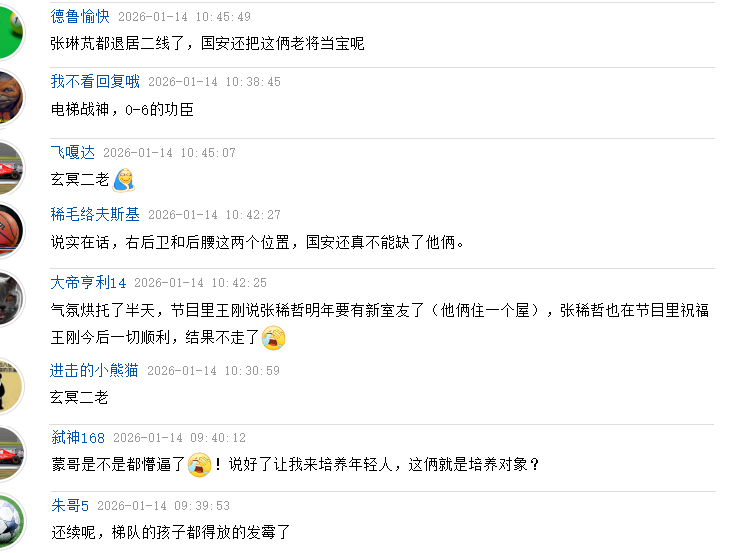Tap the username 弑神168
Screen dimensions: 740x553
(77, 438)
